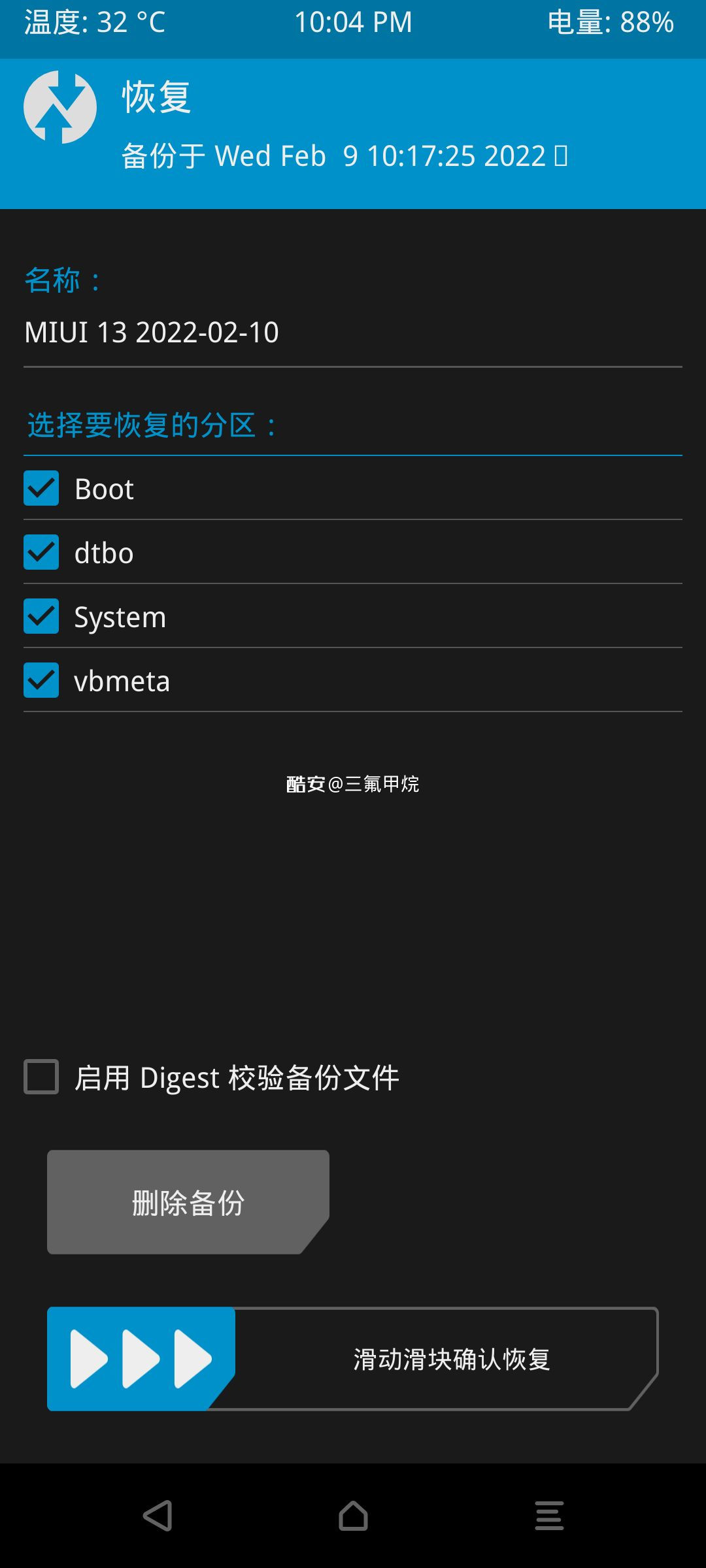The height and width of the screenshot is (1568, 706).
Task: Tap the backup name field MIUI 13 2022-02-10
Action: tap(352, 333)
